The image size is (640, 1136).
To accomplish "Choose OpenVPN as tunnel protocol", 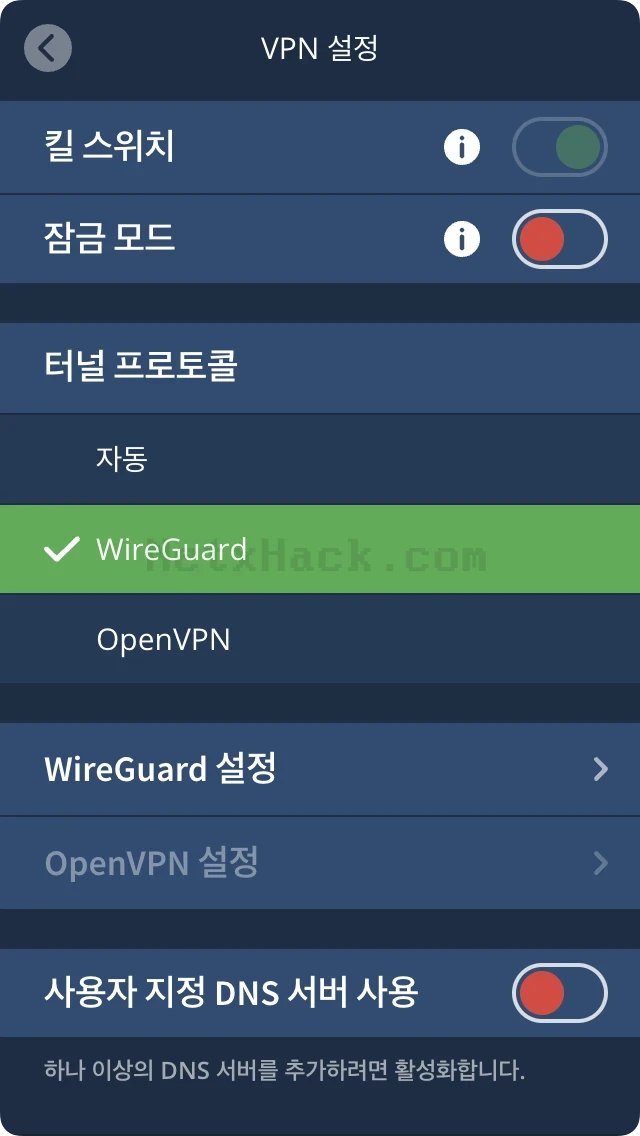I will (x=320, y=640).
